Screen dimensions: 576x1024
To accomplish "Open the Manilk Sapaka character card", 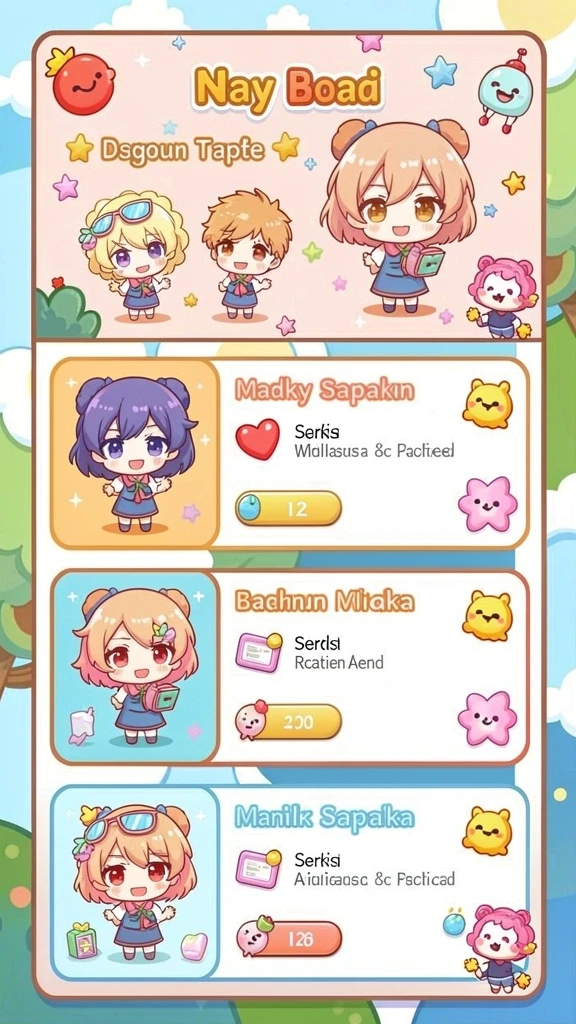I will tap(289, 882).
